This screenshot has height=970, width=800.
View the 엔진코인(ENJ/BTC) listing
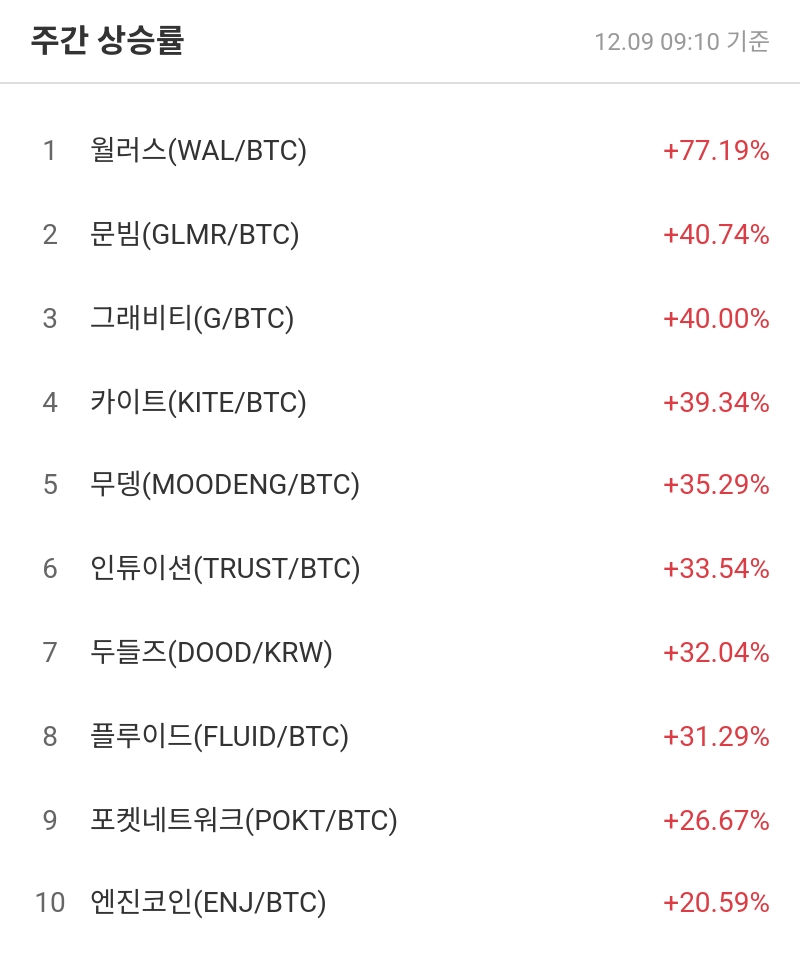tap(210, 904)
